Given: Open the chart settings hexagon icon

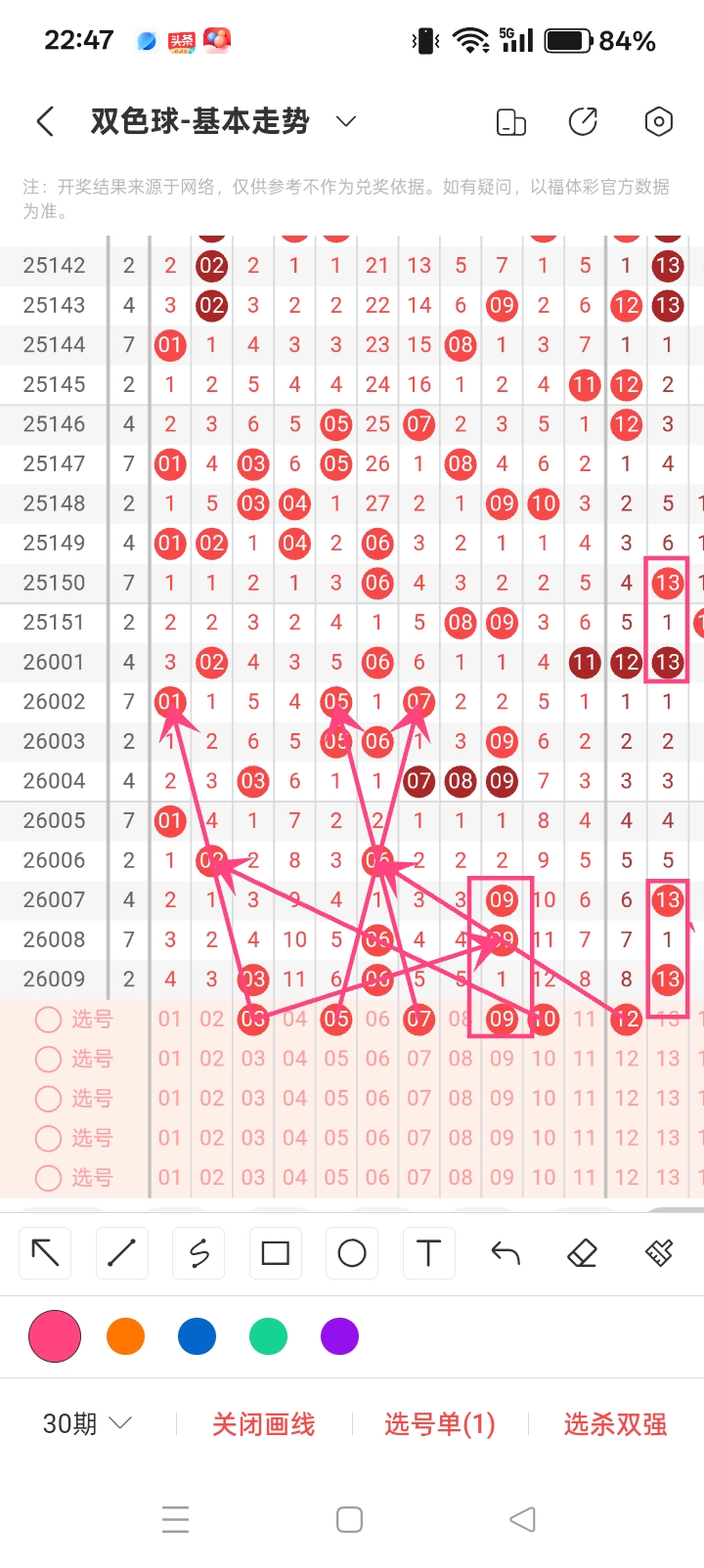Looking at the screenshot, I should coord(658,121).
